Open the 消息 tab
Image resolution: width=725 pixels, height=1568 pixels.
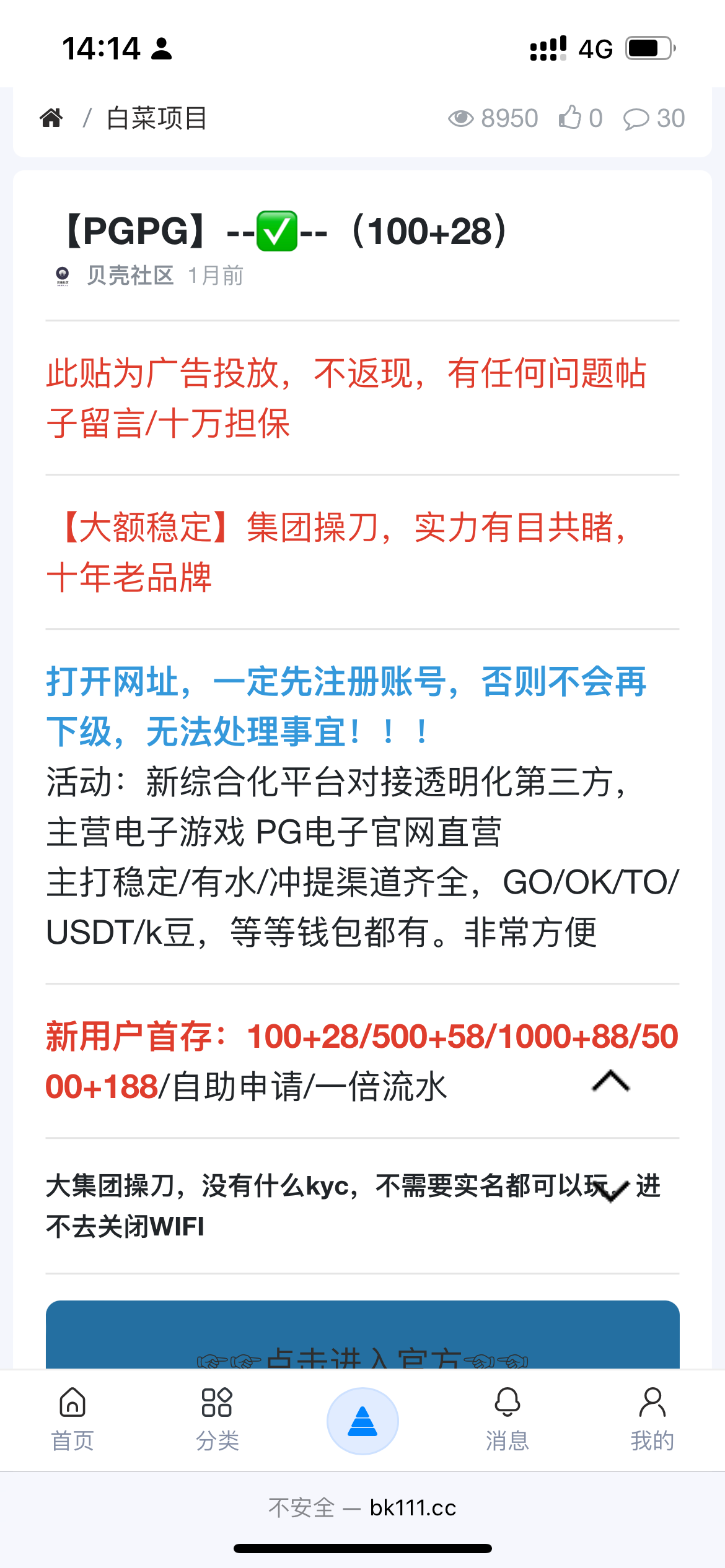click(x=507, y=1419)
